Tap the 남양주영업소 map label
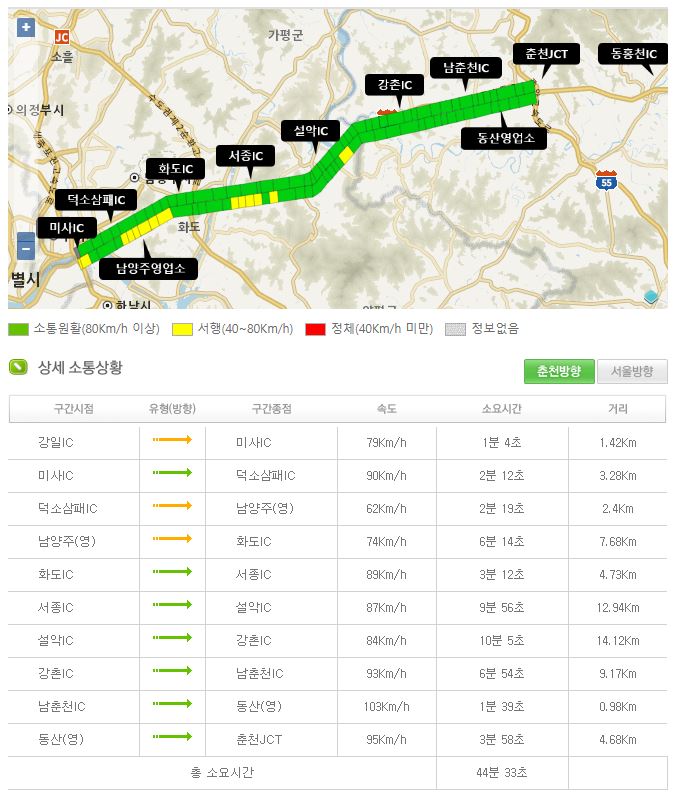 tap(149, 269)
